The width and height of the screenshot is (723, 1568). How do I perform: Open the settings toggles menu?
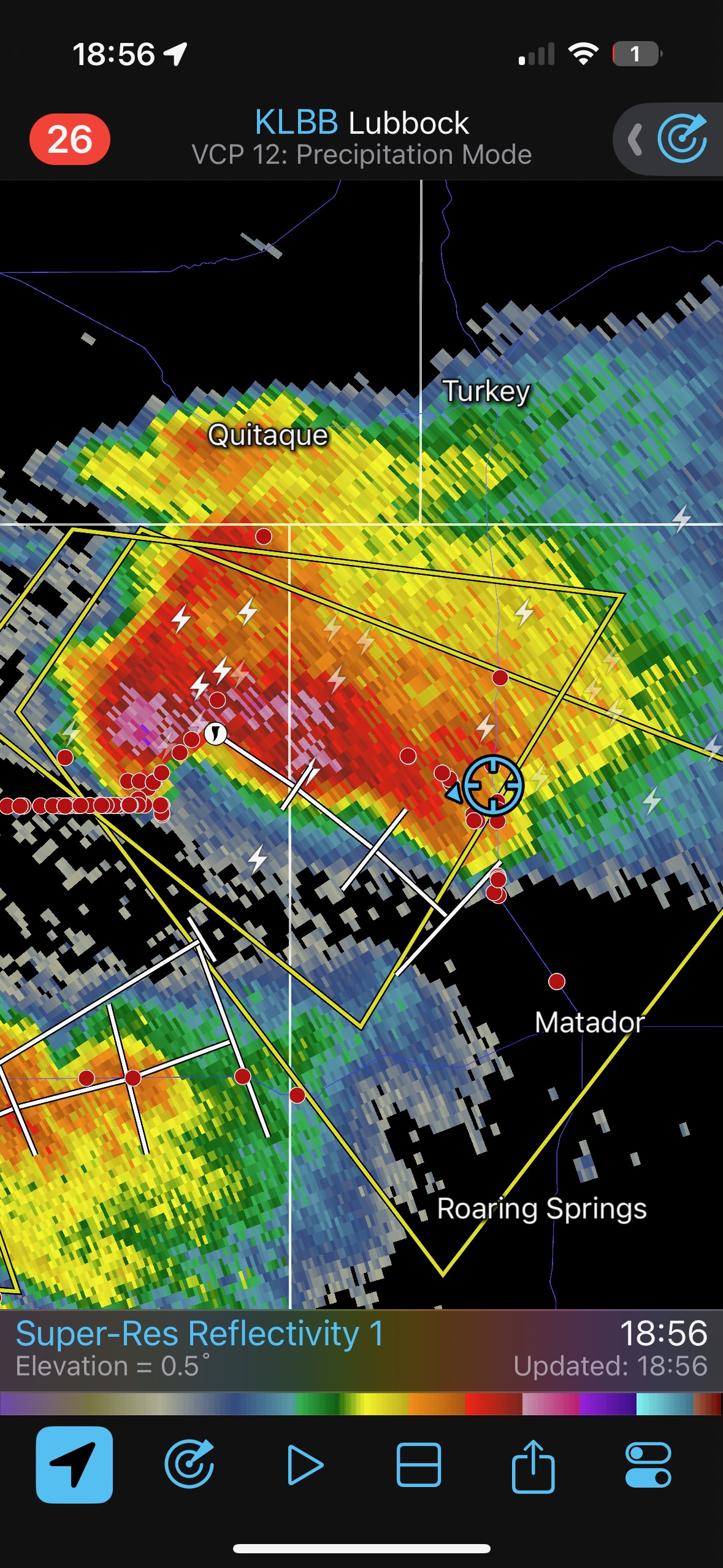pos(648,1464)
